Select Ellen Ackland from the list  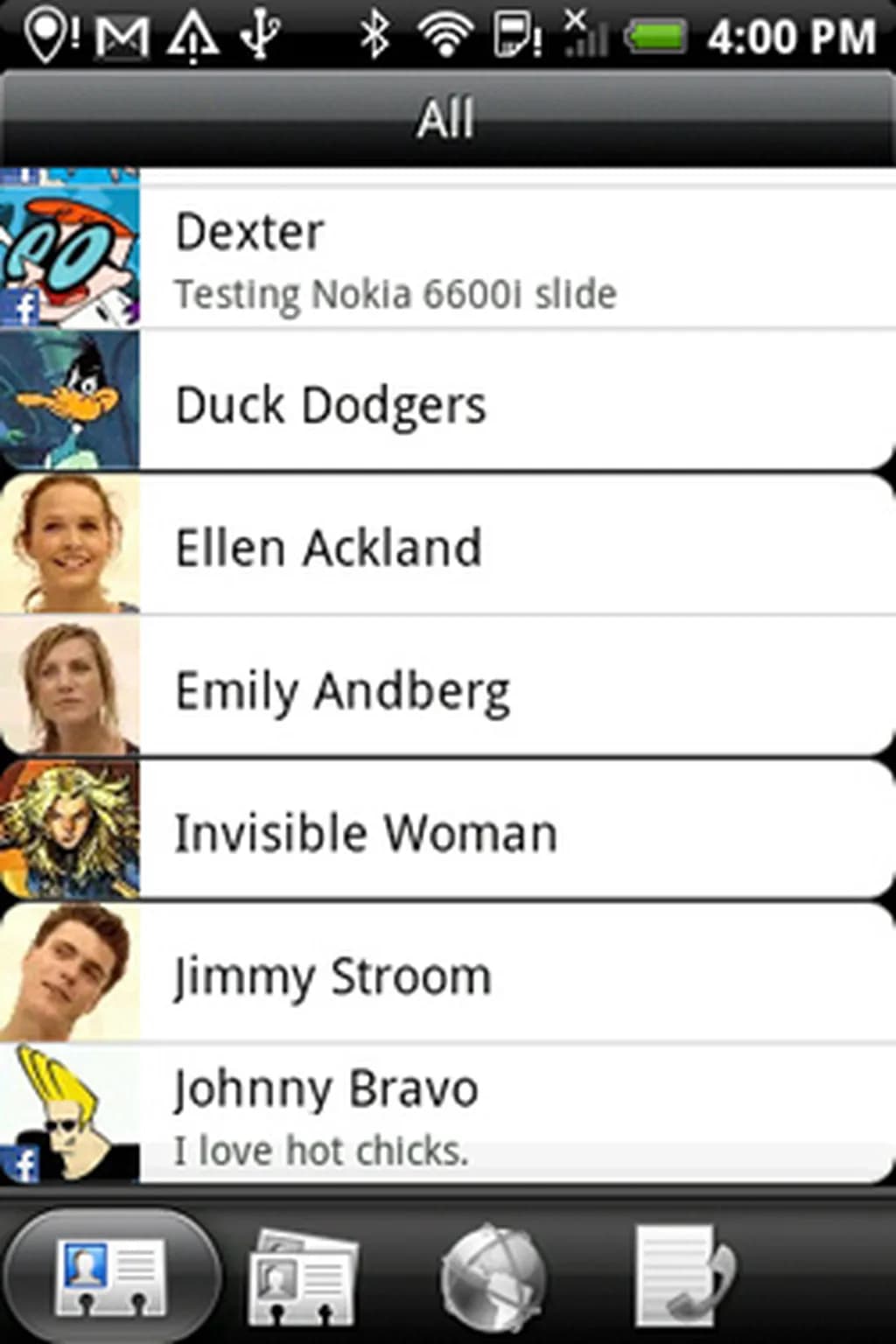(516, 547)
